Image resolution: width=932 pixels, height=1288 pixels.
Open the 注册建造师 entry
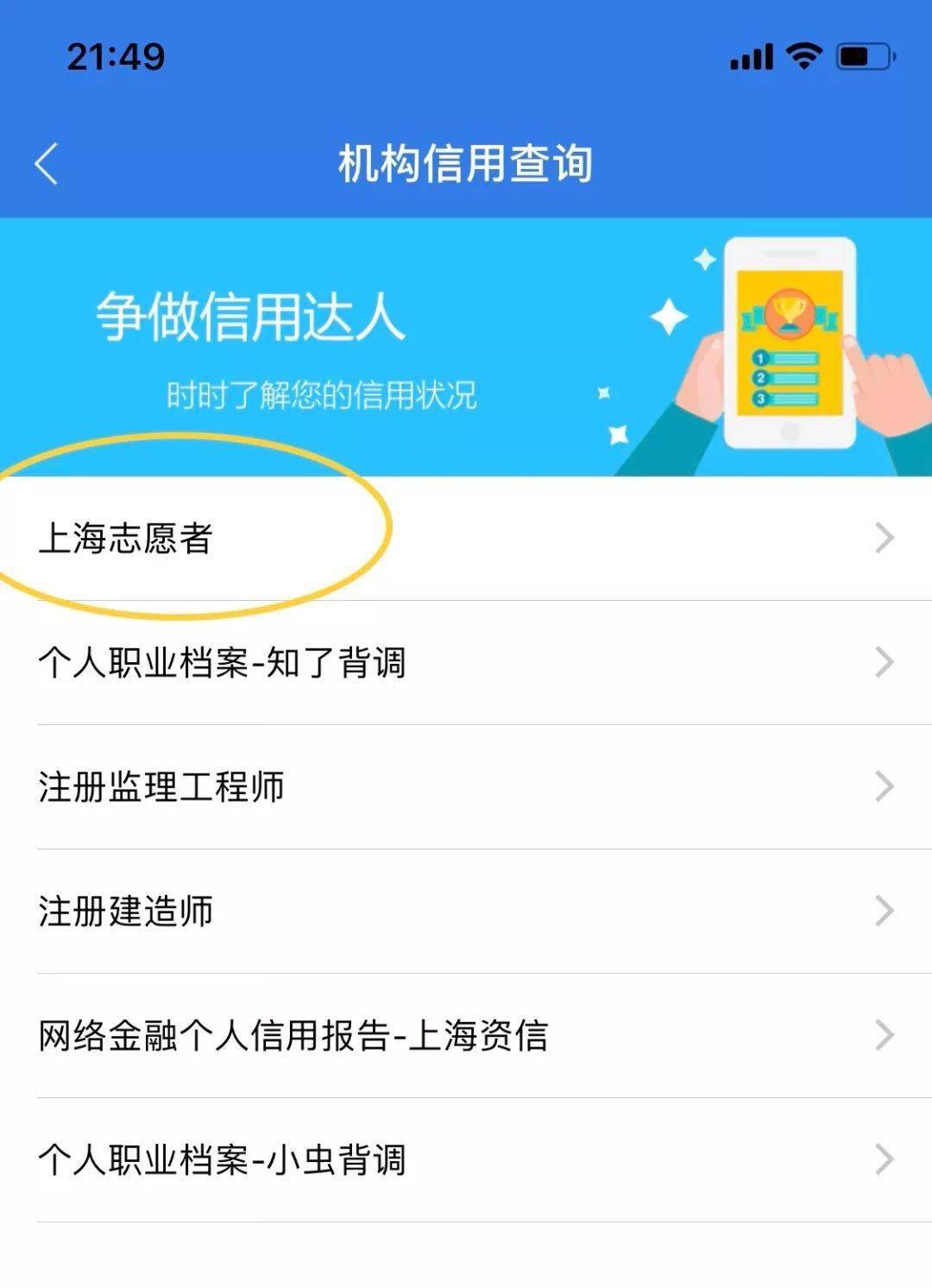466,912
